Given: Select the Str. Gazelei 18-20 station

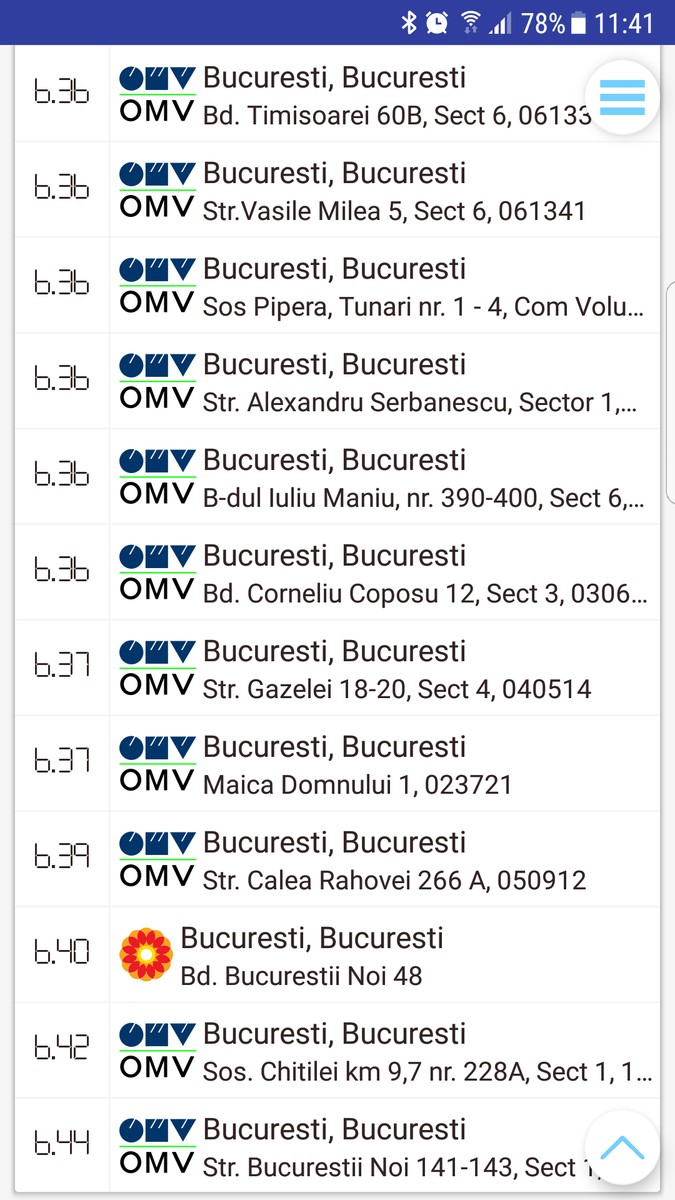Looking at the screenshot, I should coord(337,668).
